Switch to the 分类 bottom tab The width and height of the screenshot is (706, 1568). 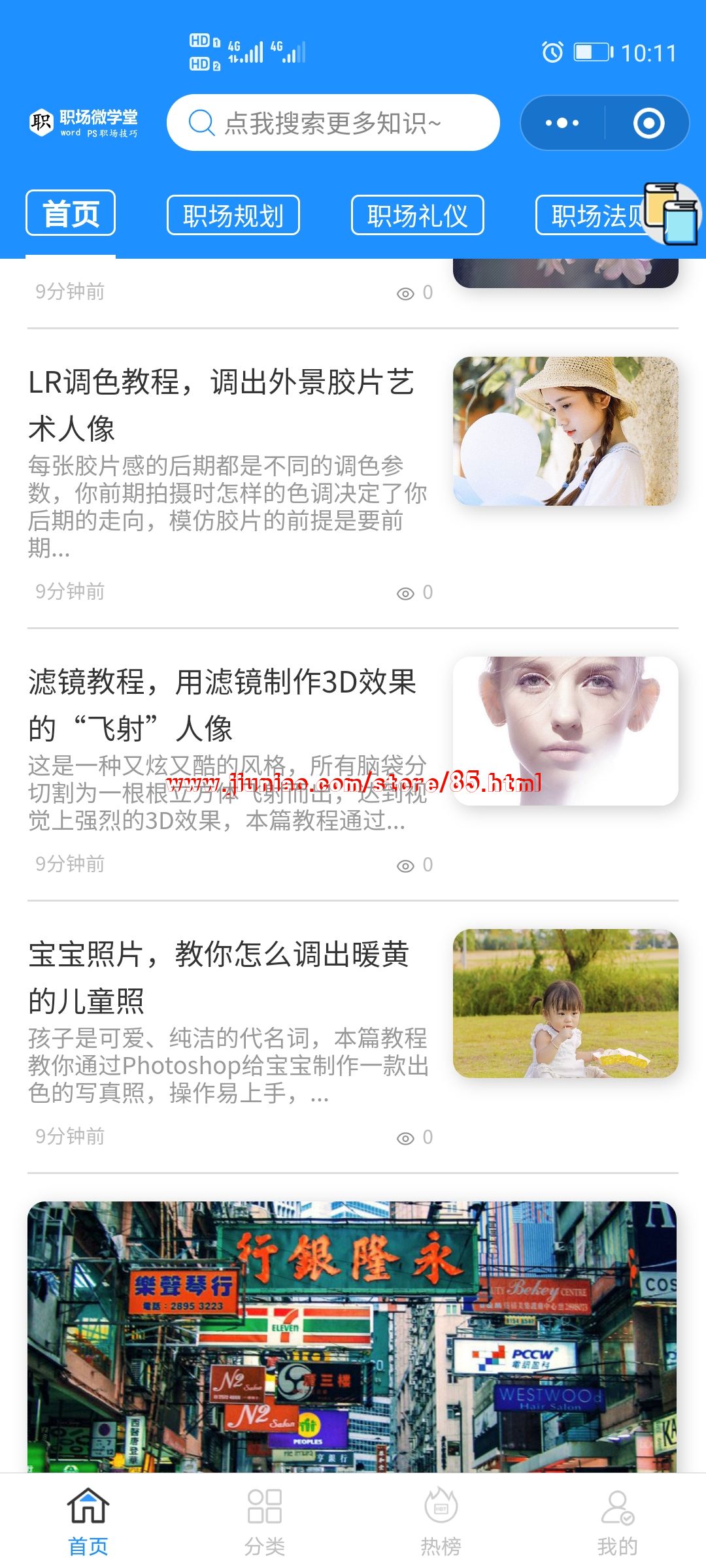click(265, 1520)
